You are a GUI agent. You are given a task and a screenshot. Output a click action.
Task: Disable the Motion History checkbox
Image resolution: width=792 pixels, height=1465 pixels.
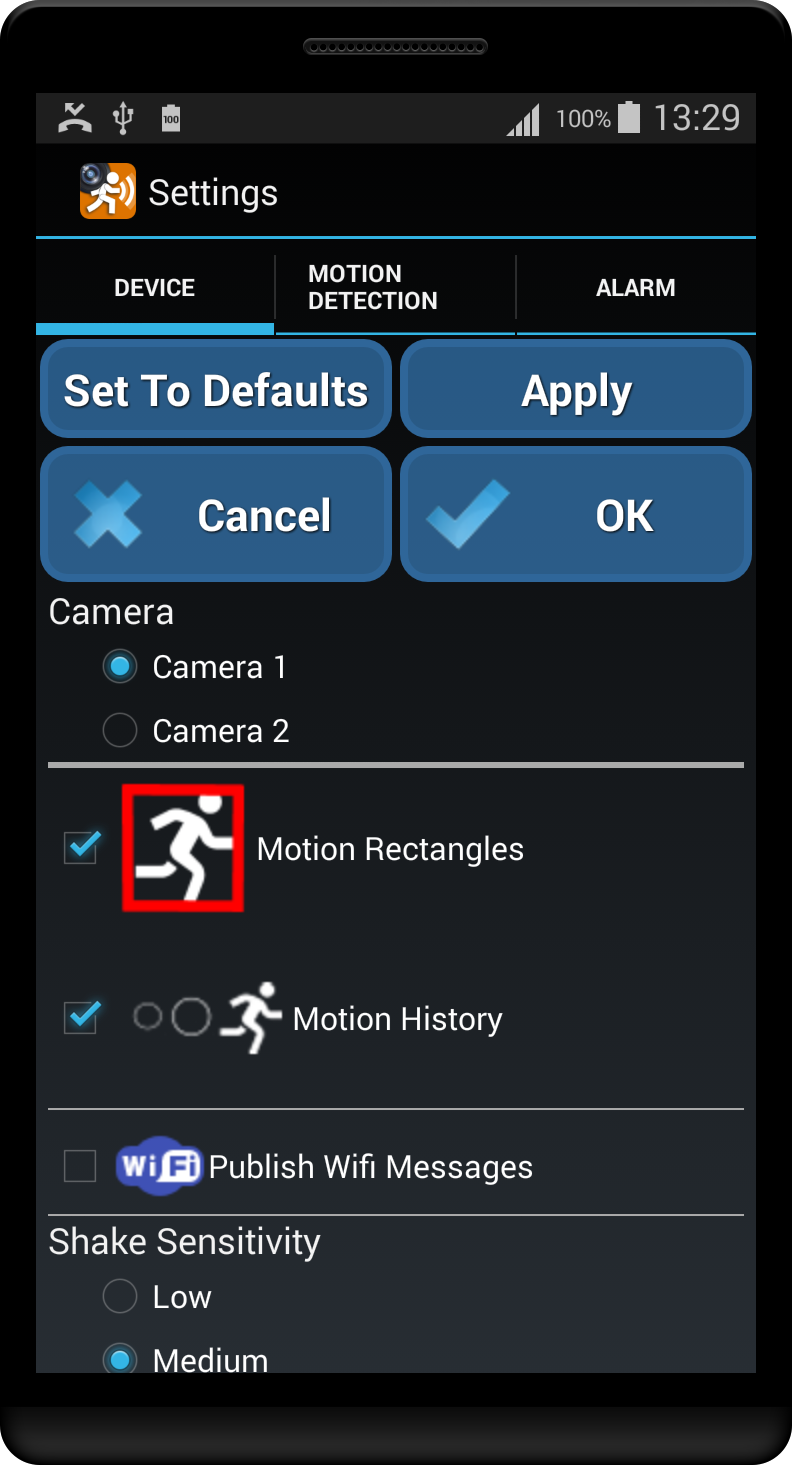click(81, 1018)
